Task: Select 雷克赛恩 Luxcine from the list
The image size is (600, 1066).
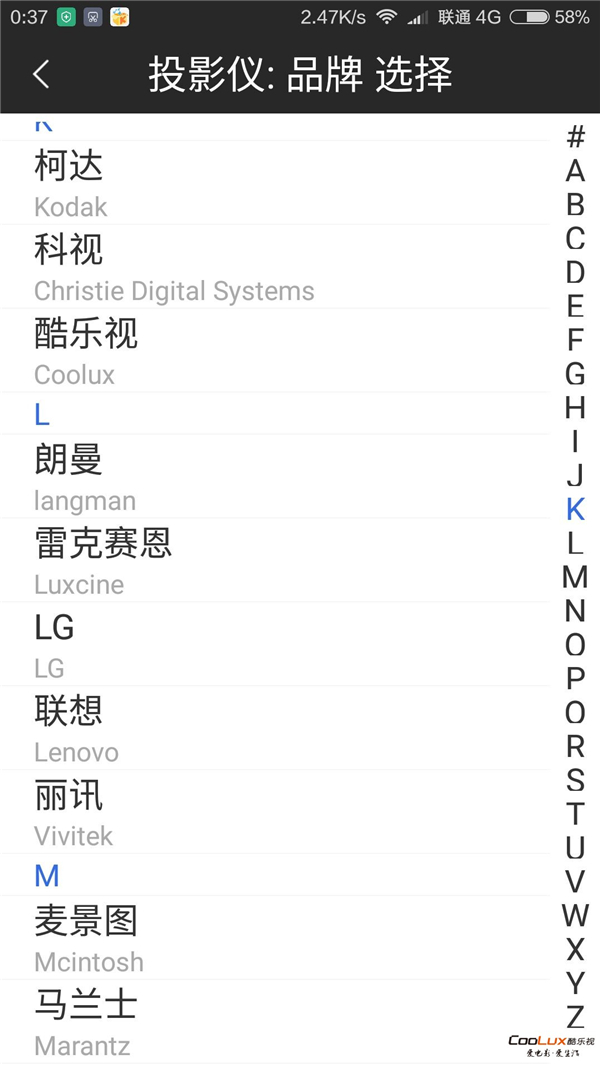Action: [x=275, y=560]
